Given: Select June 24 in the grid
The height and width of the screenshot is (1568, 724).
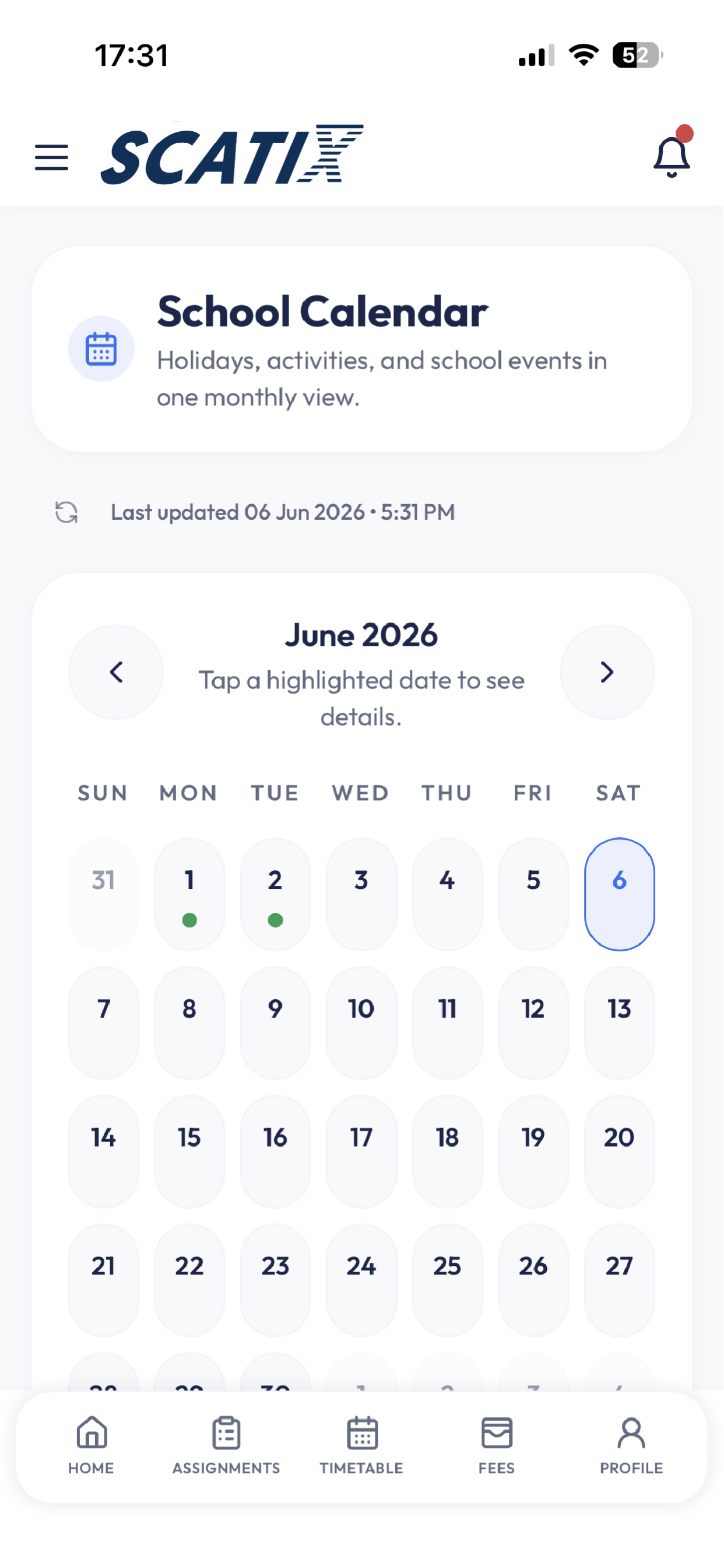Looking at the screenshot, I should pos(361,1279).
